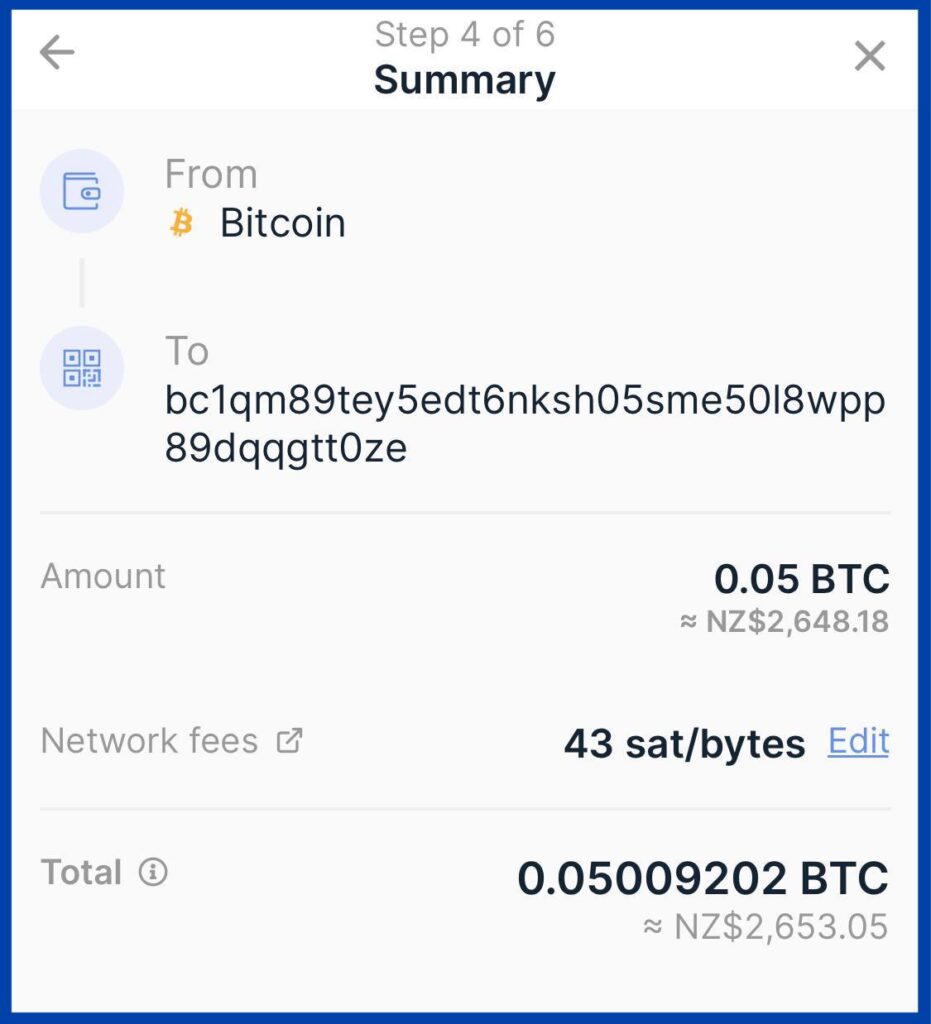This screenshot has height=1024, width=931.
Task: Go back to the previous step
Action: click(57, 54)
